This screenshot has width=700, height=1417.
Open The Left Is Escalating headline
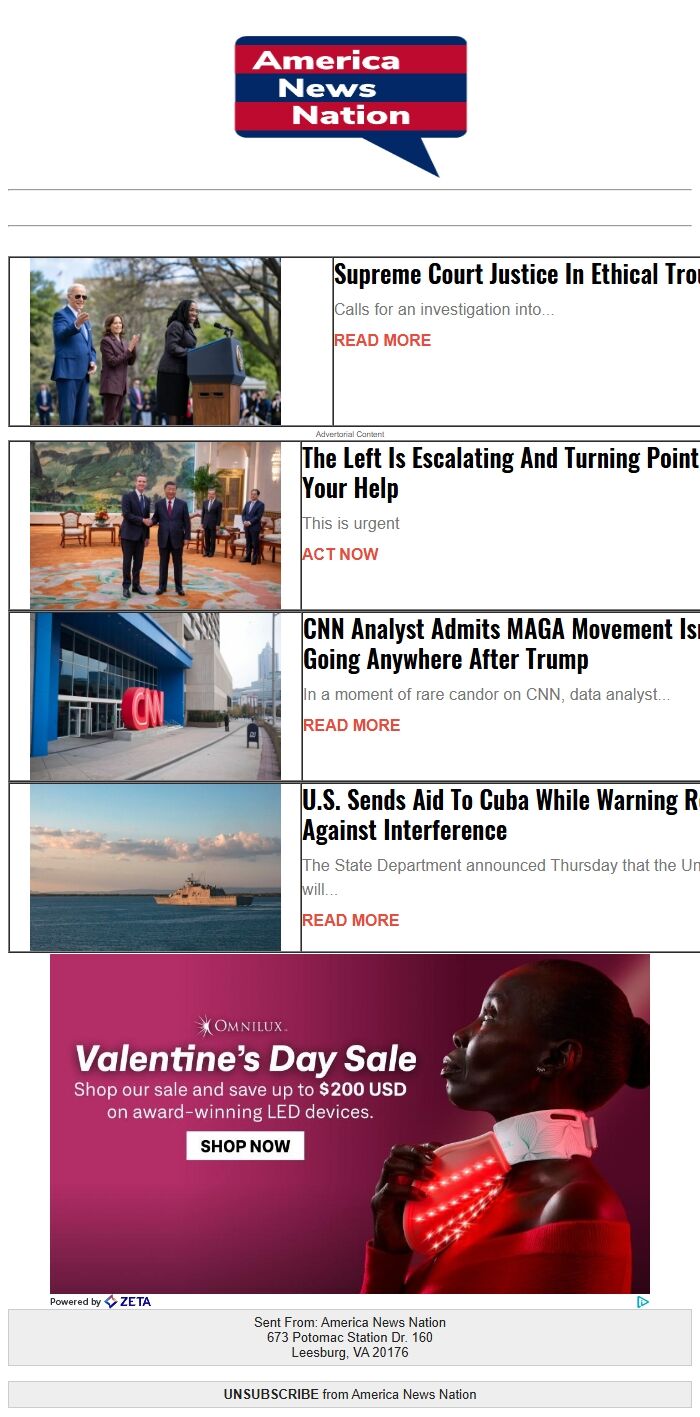point(500,473)
